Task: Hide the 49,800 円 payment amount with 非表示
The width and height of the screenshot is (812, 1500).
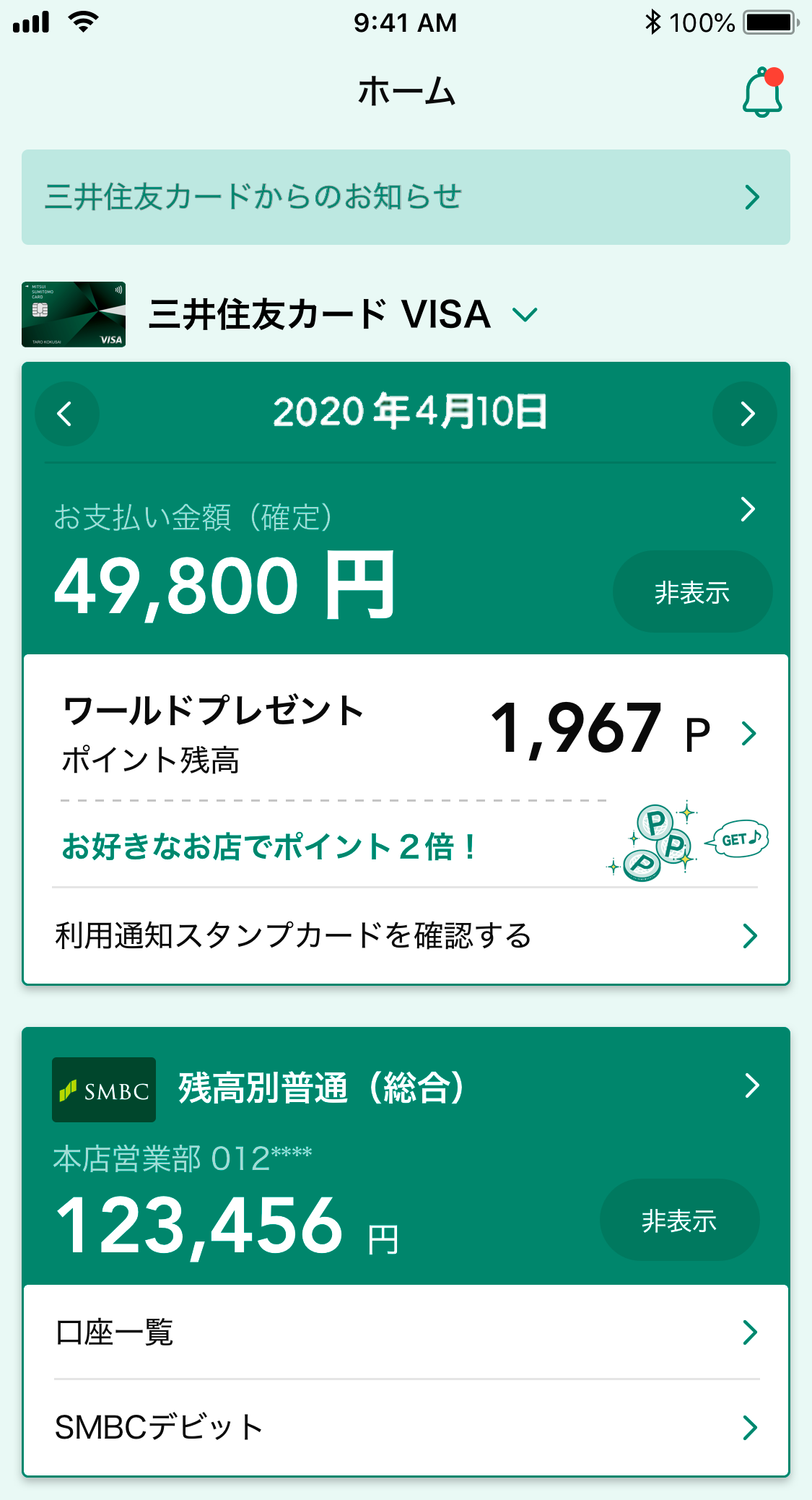Action: point(693,592)
